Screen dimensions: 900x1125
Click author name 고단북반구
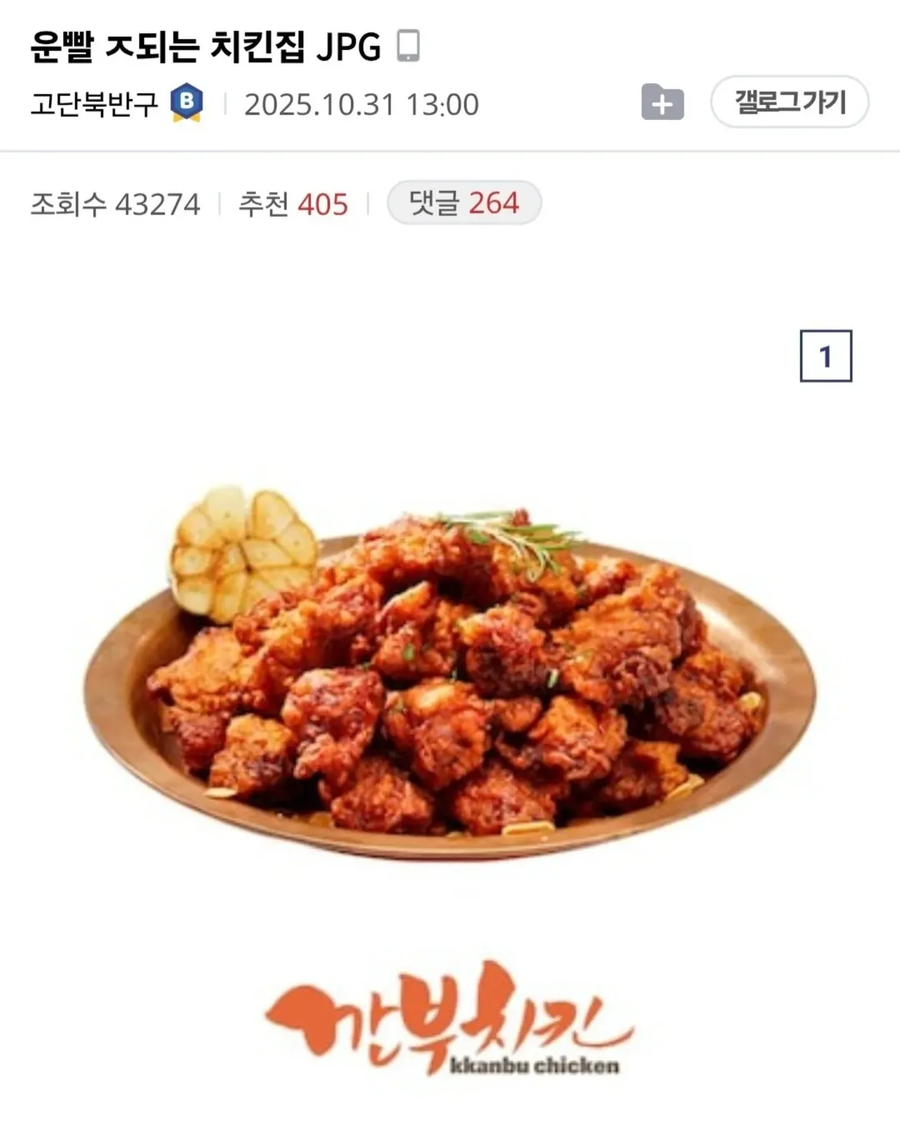pyautogui.click(x=97, y=102)
